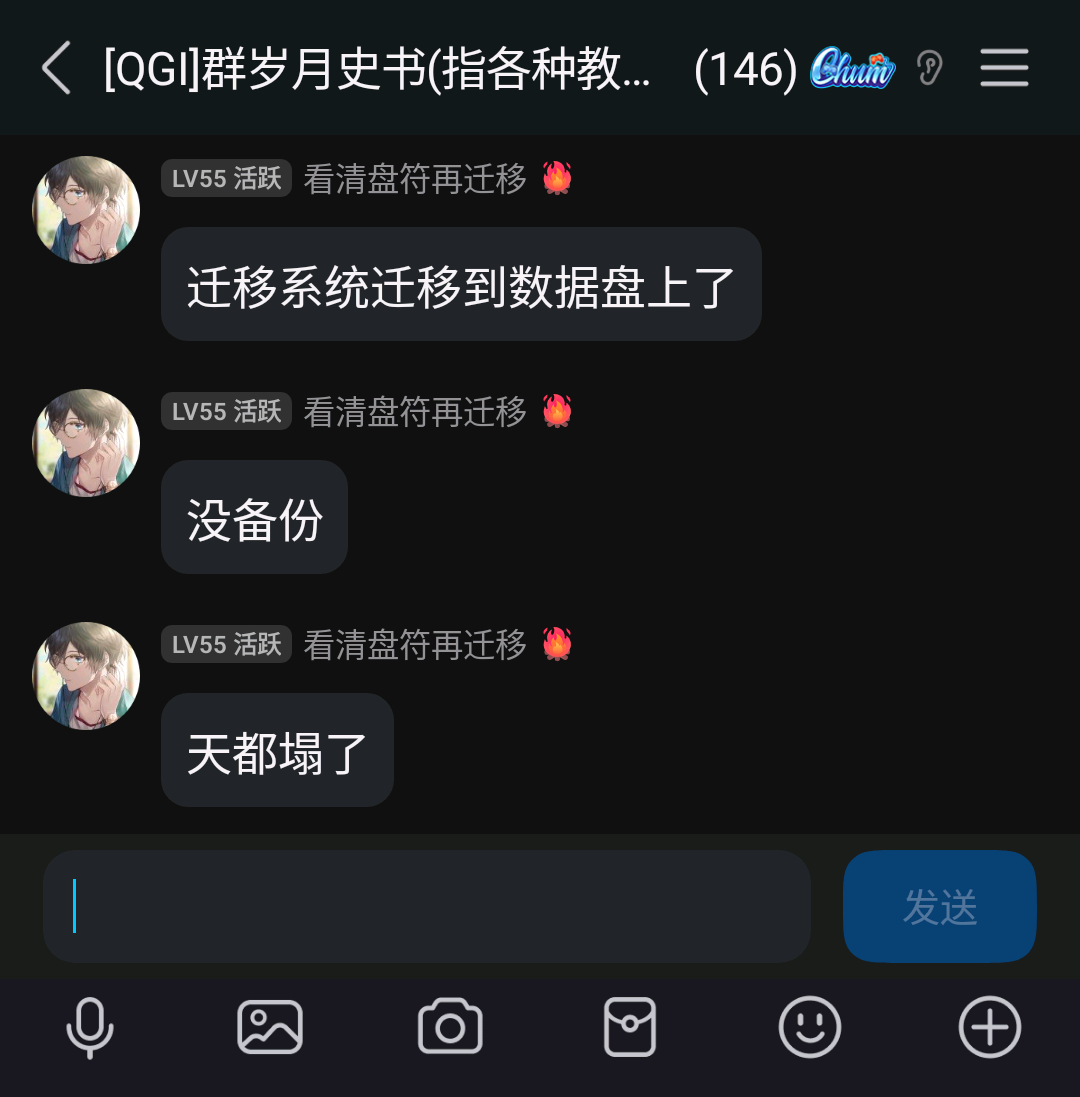Image resolution: width=1080 pixels, height=1097 pixels.
Task: Open the group menu with three lines
Action: click(1004, 69)
